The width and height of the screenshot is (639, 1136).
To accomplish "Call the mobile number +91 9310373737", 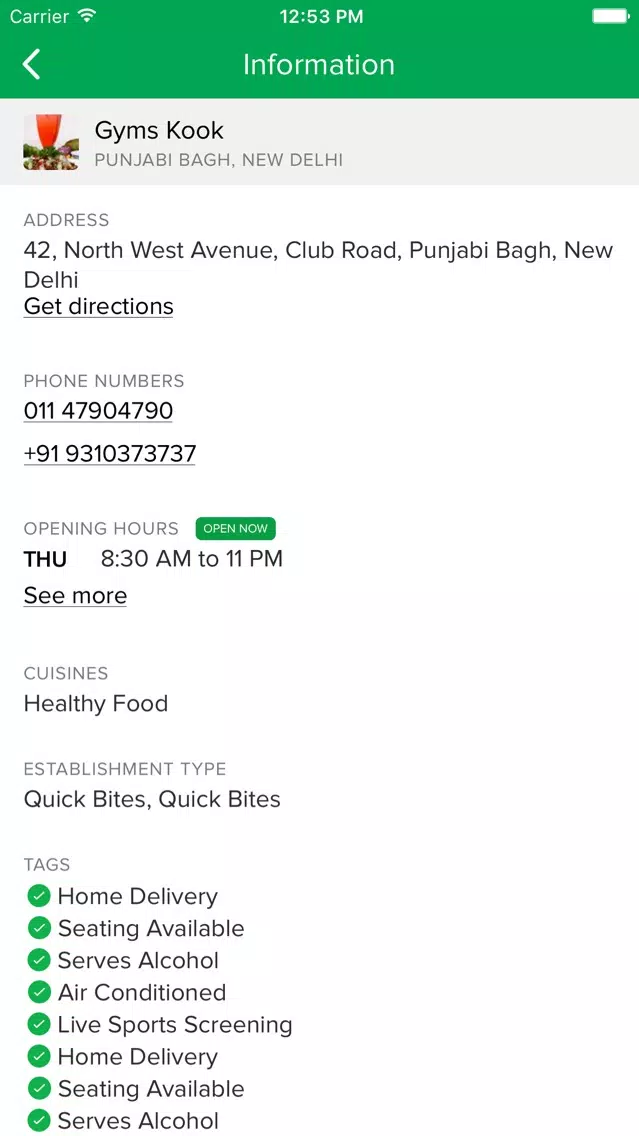I will point(110,454).
